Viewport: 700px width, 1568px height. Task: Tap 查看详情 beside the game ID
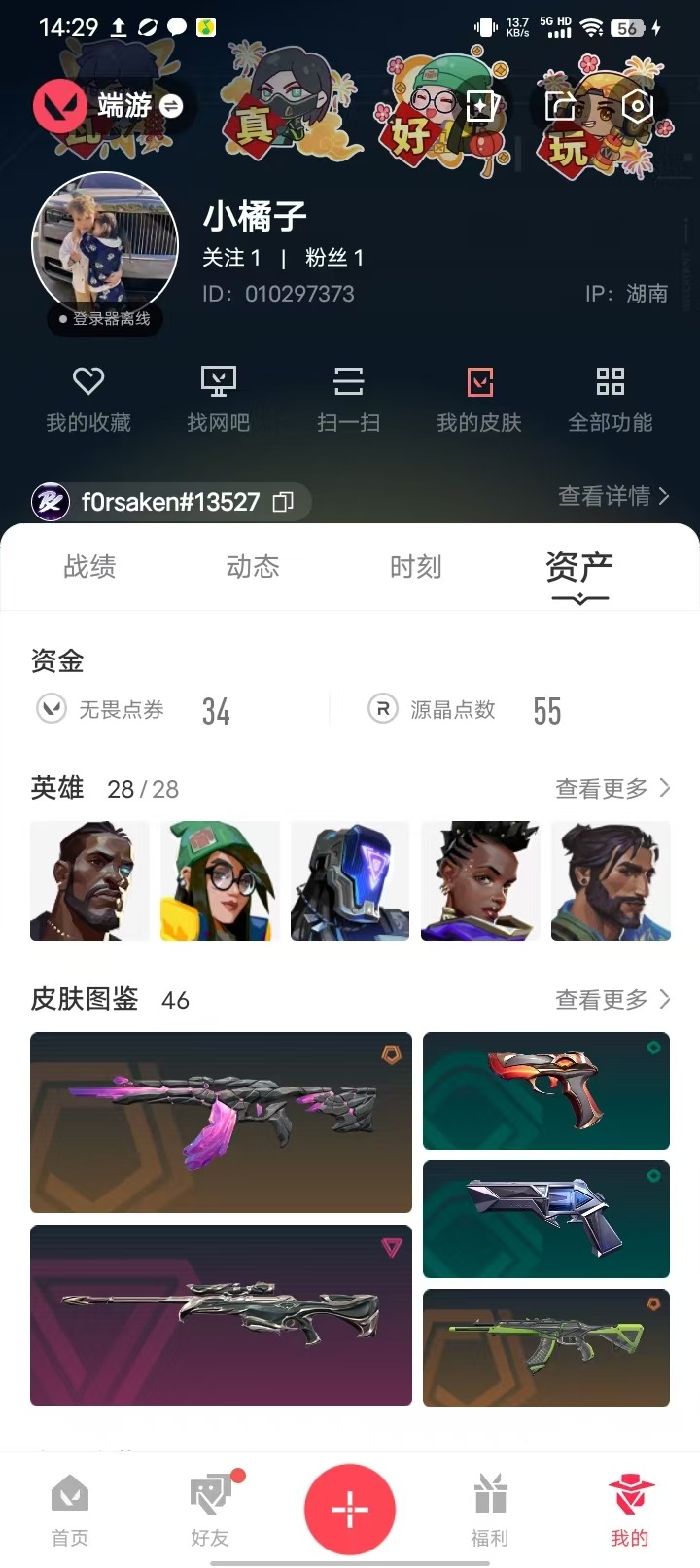[x=612, y=496]
